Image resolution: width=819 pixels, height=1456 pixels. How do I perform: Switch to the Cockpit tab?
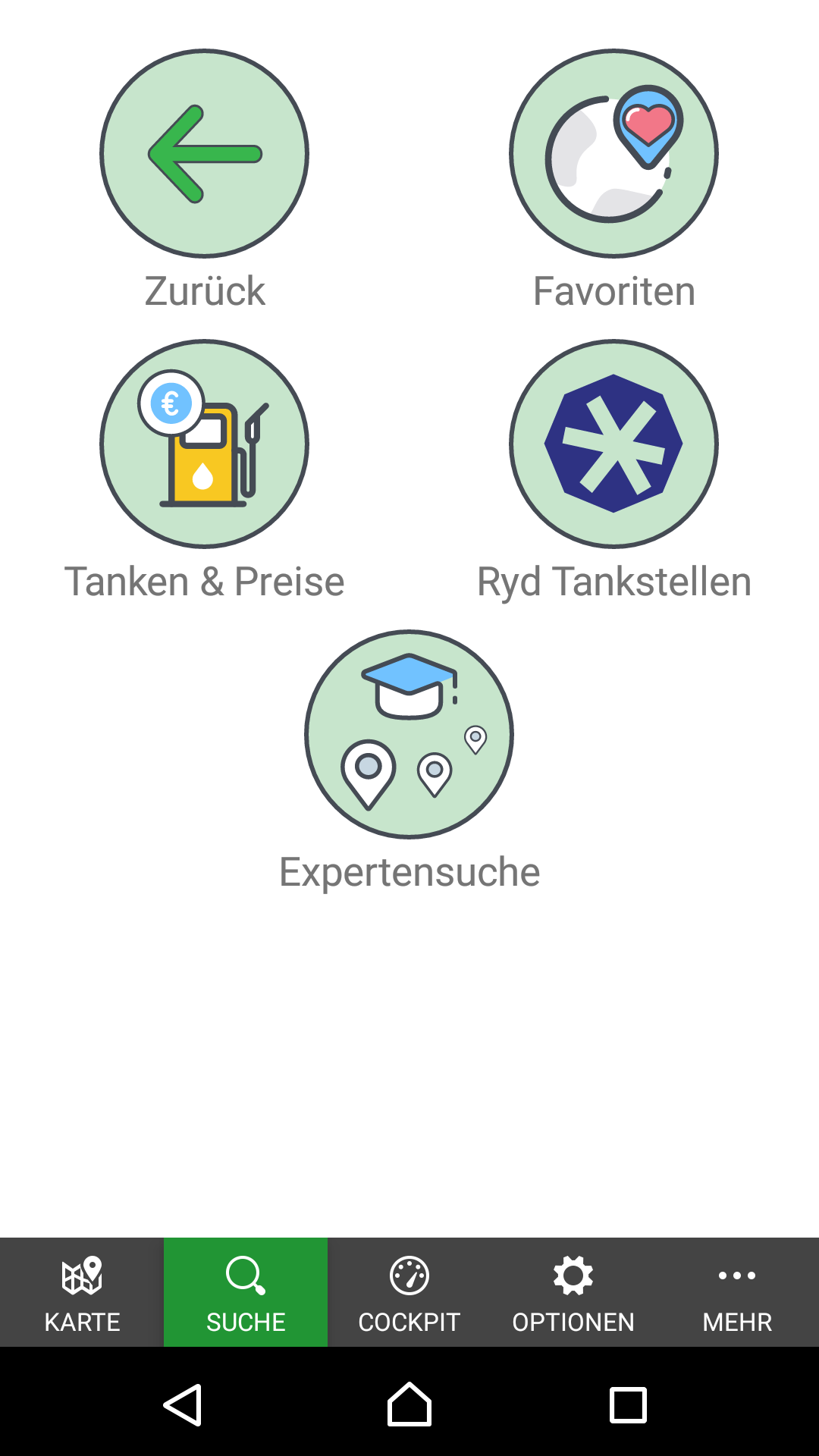(409, 1292)
